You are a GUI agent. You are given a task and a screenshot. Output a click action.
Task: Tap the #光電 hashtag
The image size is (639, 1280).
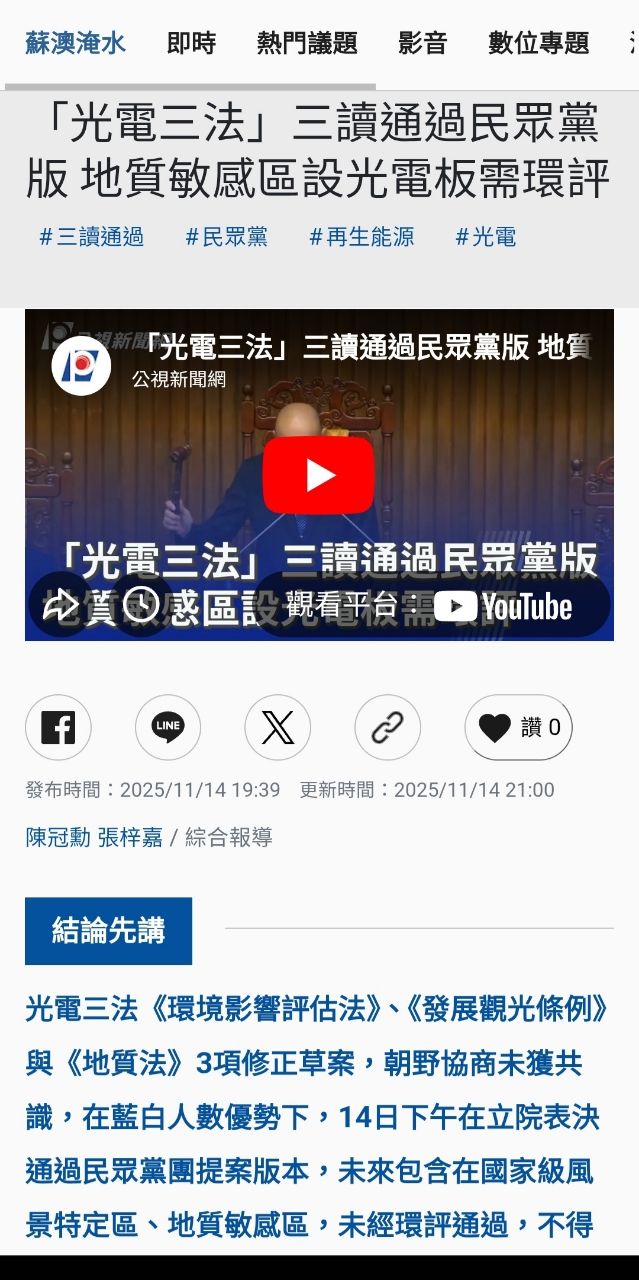click(x=486, y=237)
